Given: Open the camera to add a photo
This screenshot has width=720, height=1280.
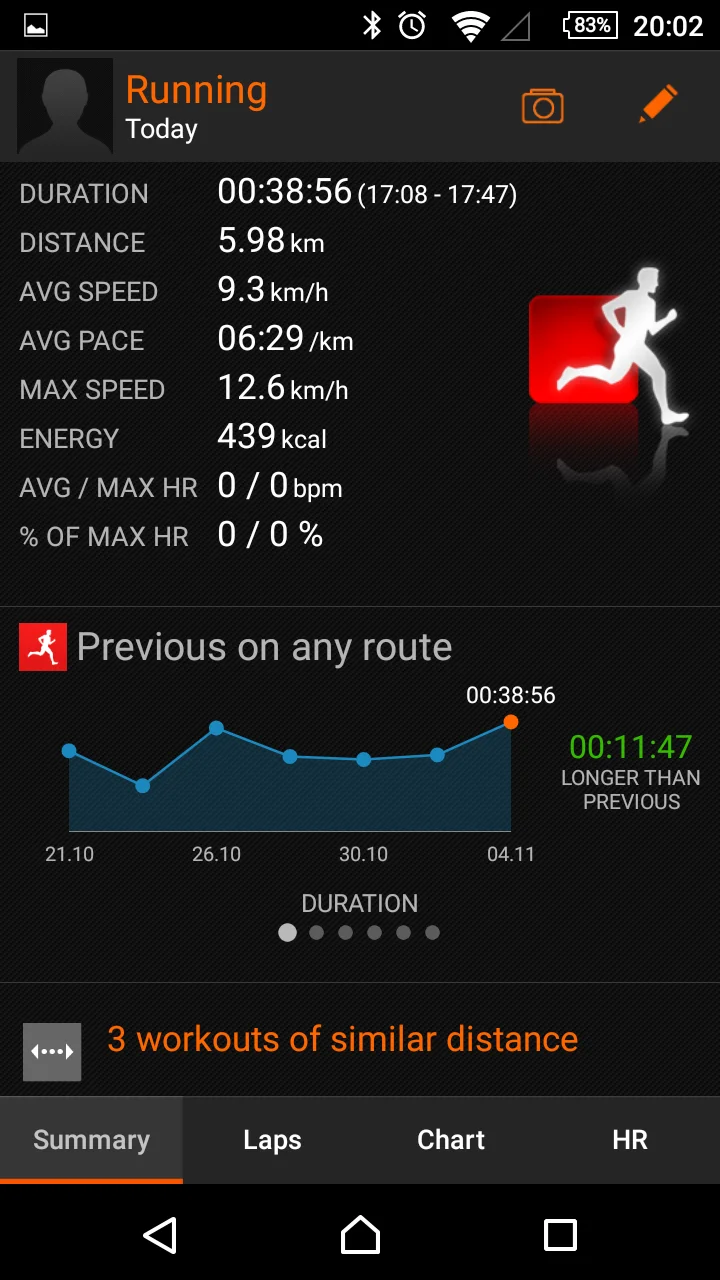Looking at the screenshot, I should coord(542,105).
